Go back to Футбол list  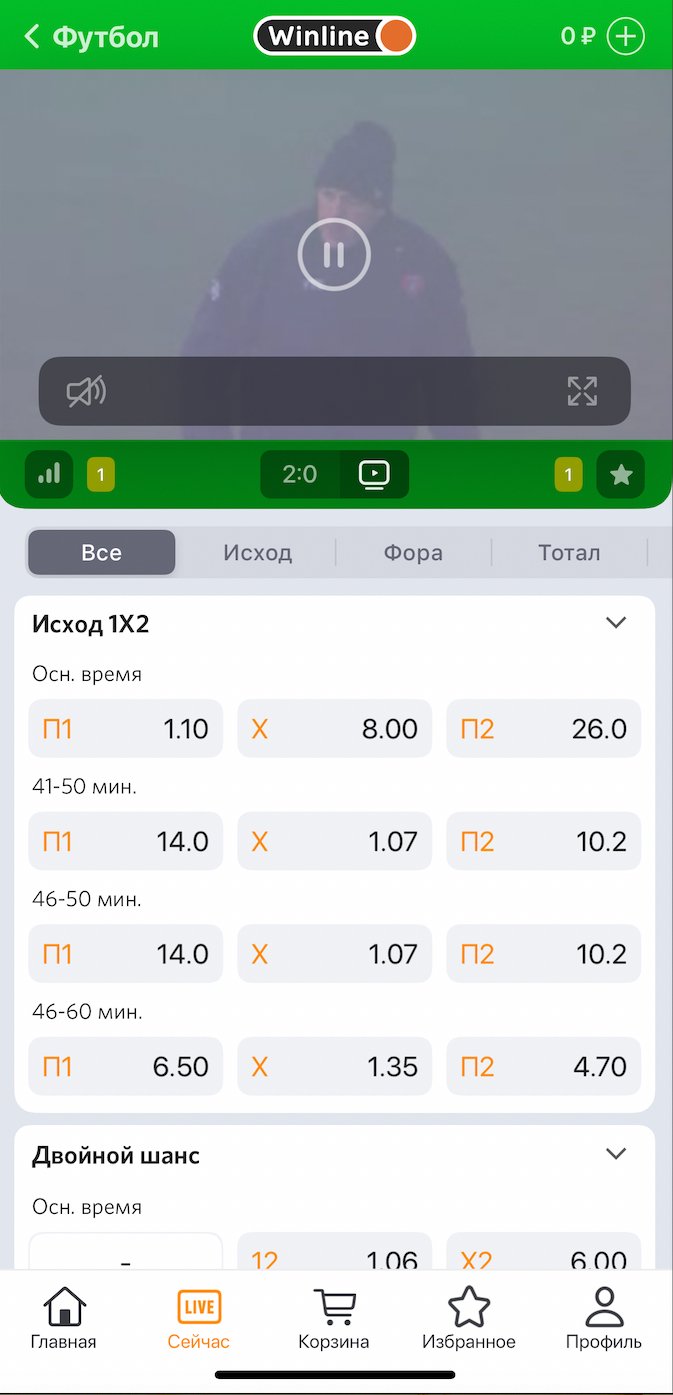[x=90, y=37]
